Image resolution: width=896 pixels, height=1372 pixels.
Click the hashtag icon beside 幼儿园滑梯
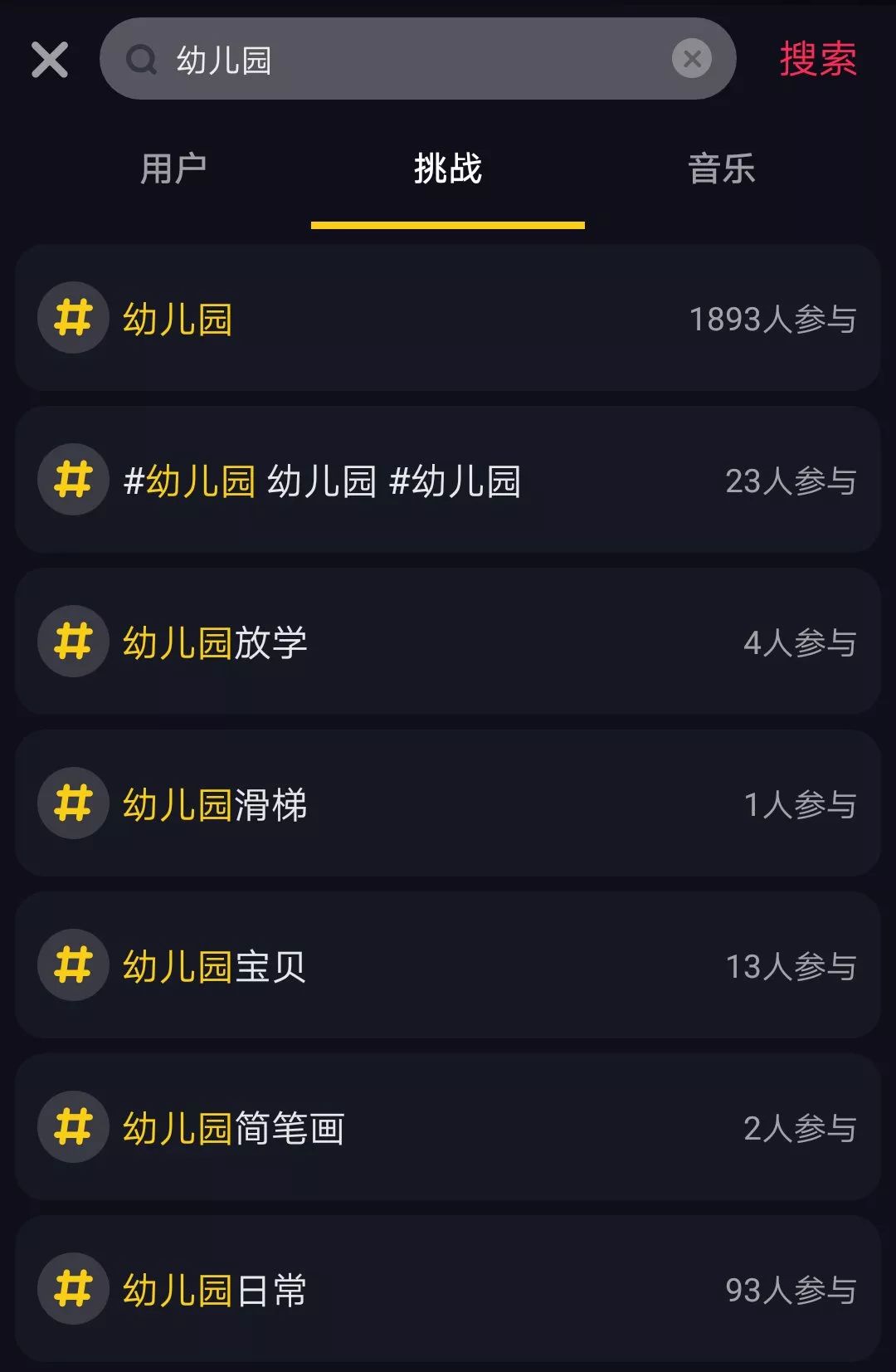[x=72, y=803]
